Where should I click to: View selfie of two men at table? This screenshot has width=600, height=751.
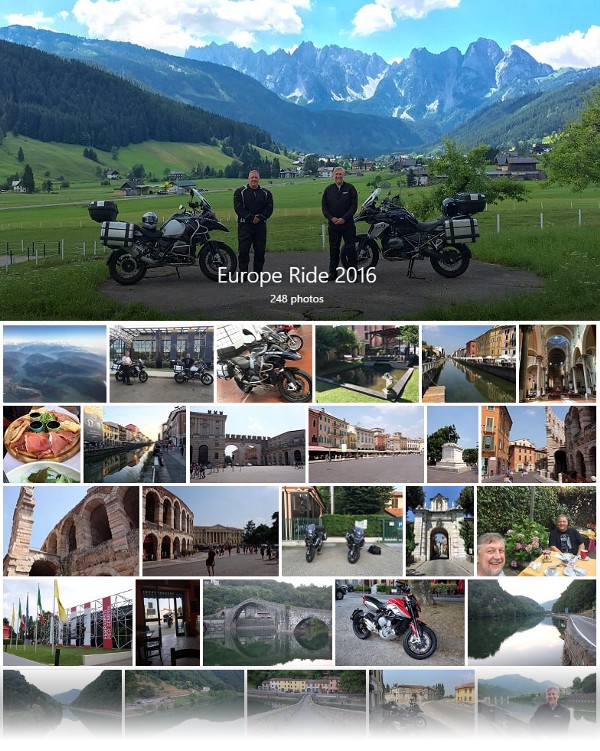[536, 530]
